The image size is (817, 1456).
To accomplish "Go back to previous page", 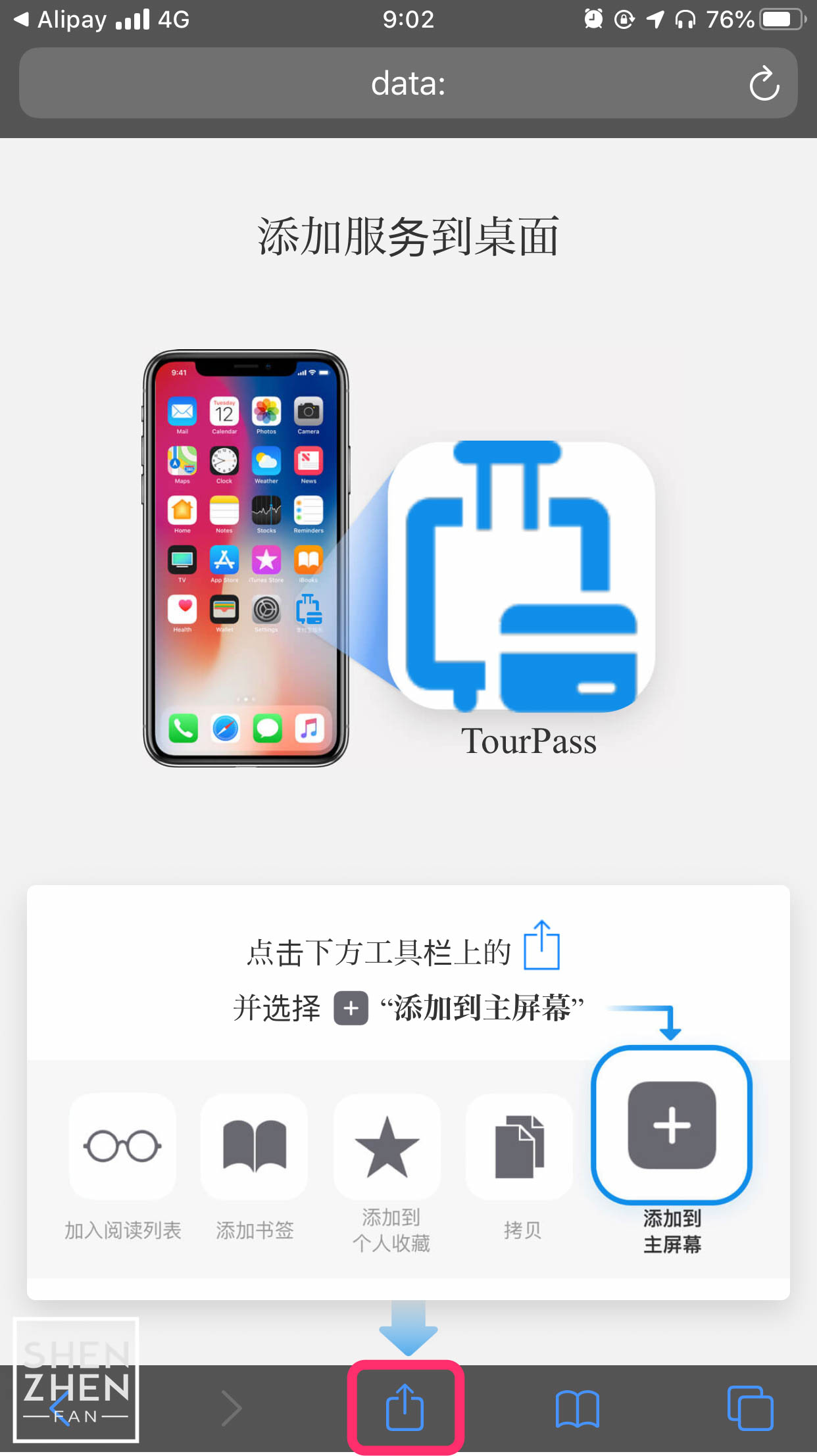I will click(x=61, y=1408).
